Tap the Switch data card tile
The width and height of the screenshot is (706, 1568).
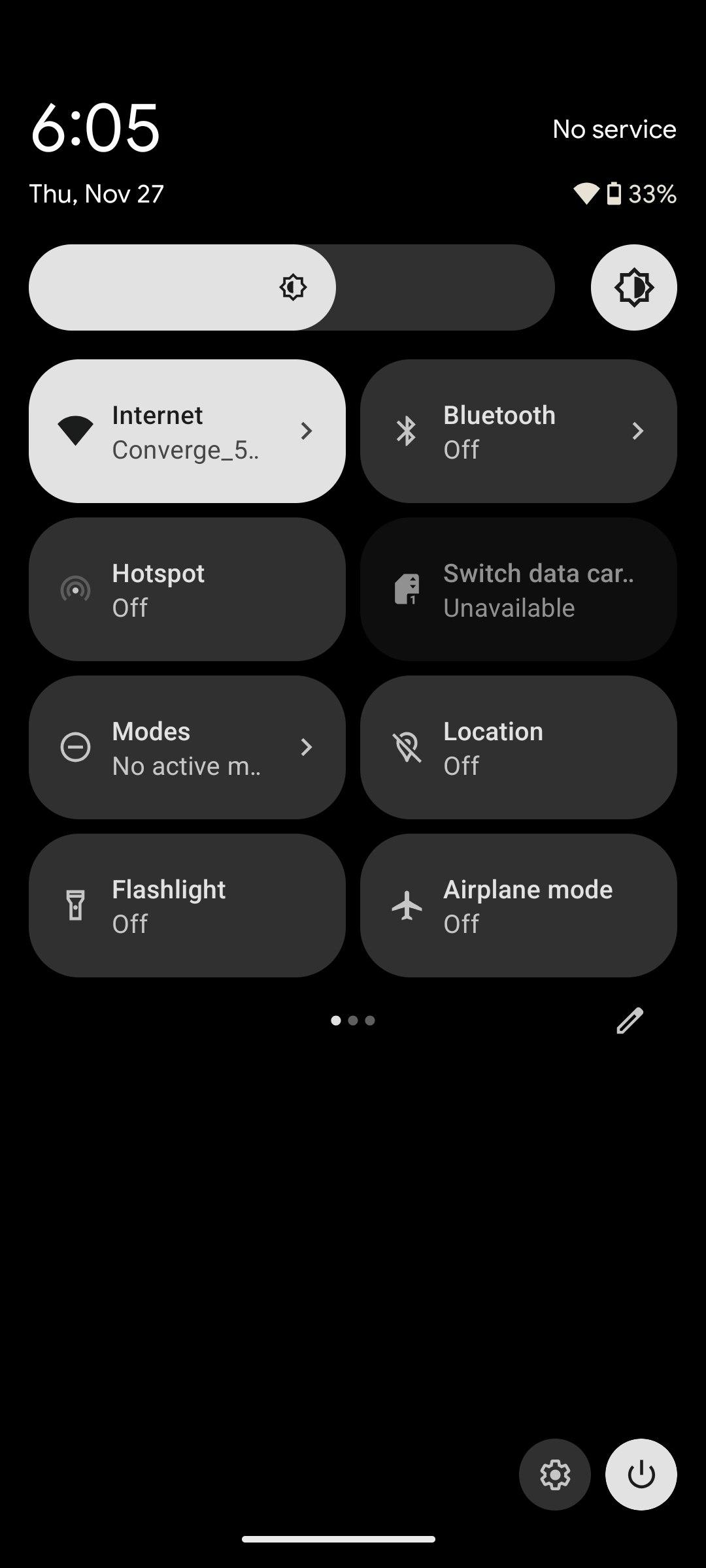[x=518, y=589]
